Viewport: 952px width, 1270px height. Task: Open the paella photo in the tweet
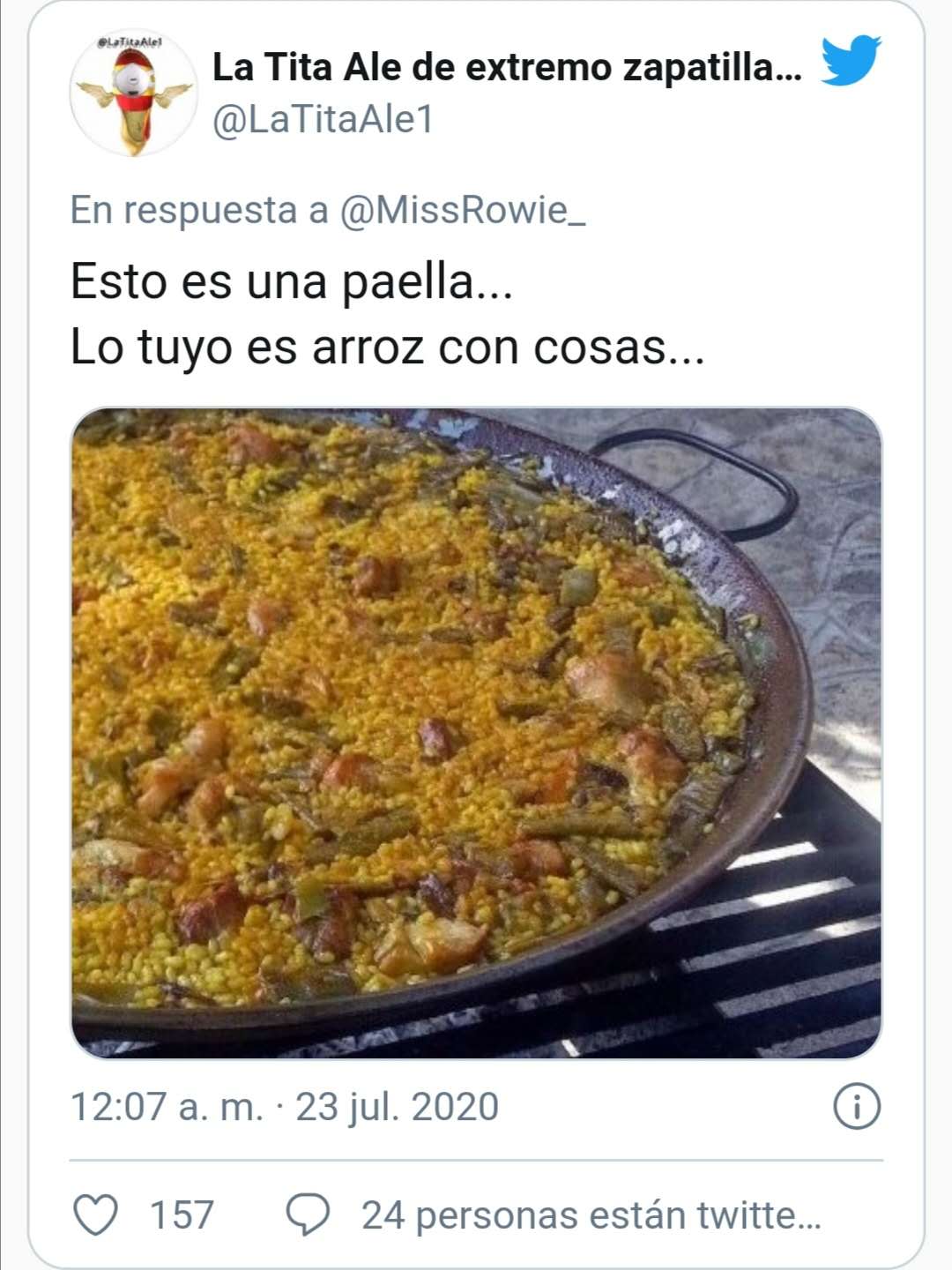click(x=476, y=732)
